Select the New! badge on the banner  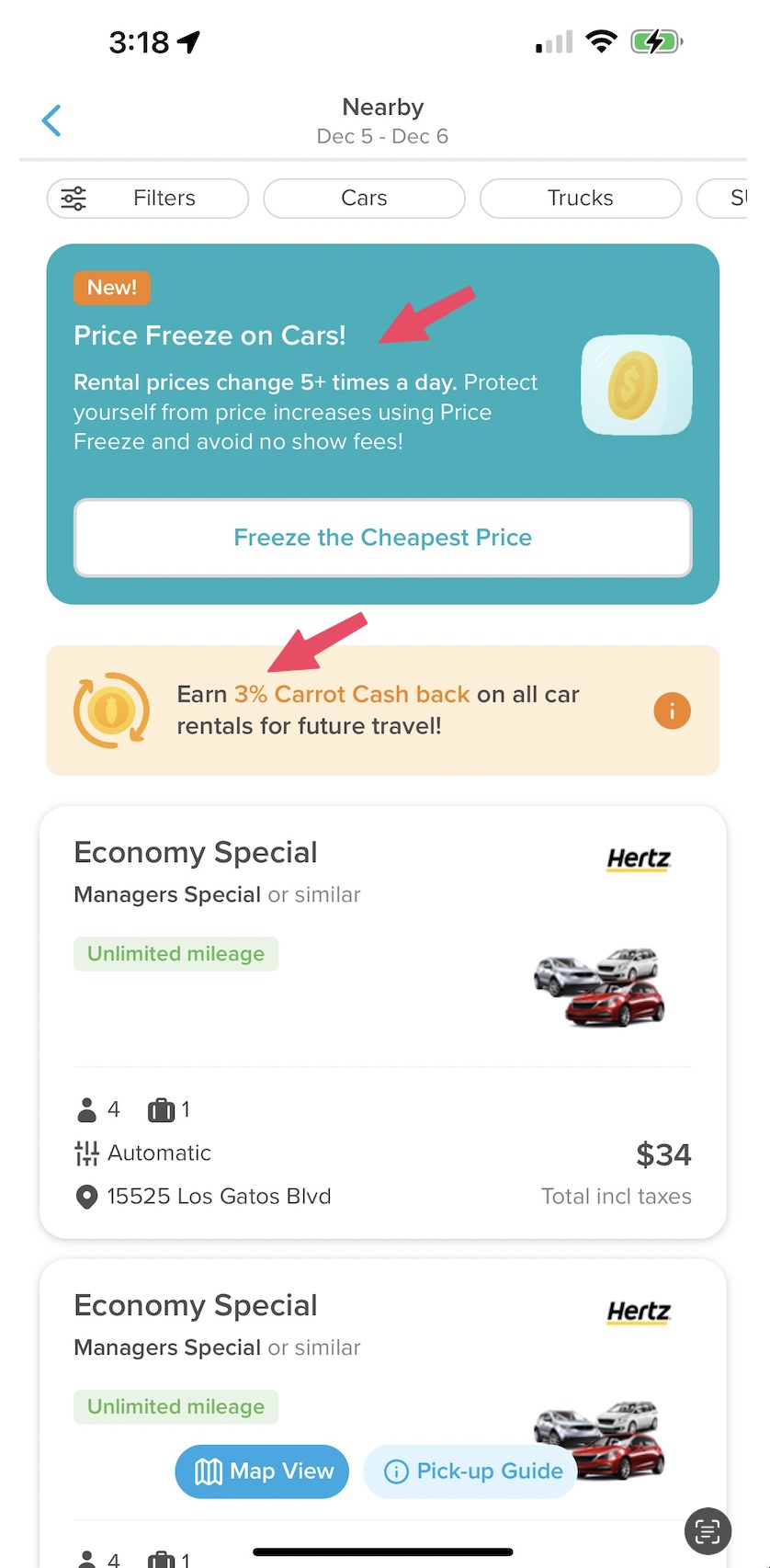pyautogui.click(x=111, y=288)
